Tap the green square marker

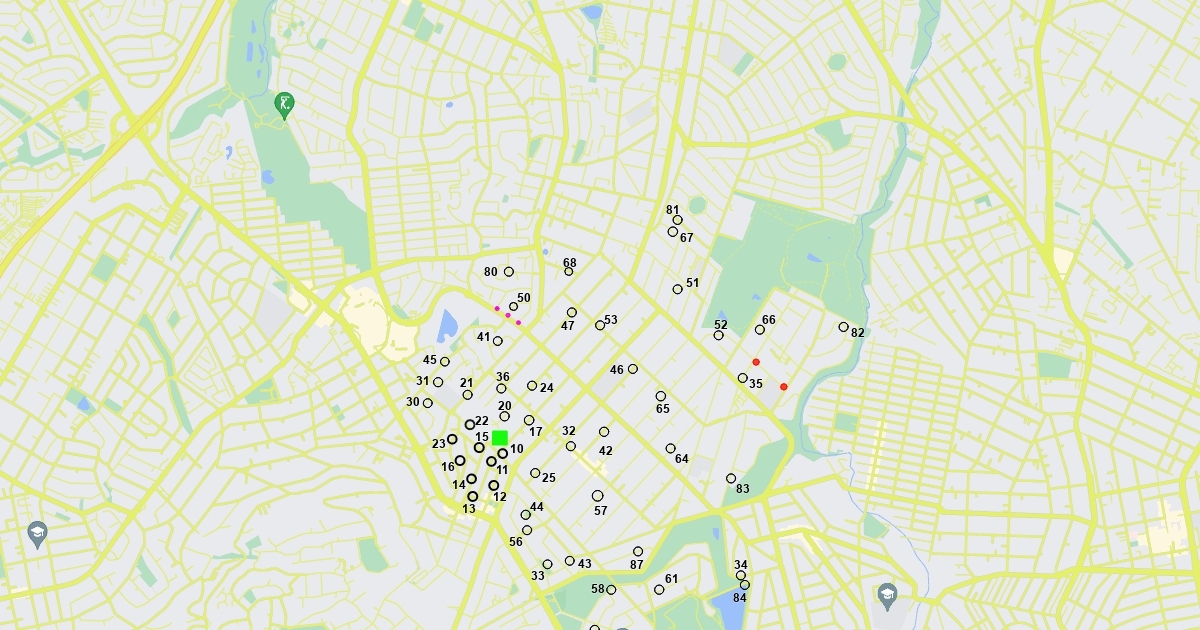pyautogui.click(x=500, y=438)
